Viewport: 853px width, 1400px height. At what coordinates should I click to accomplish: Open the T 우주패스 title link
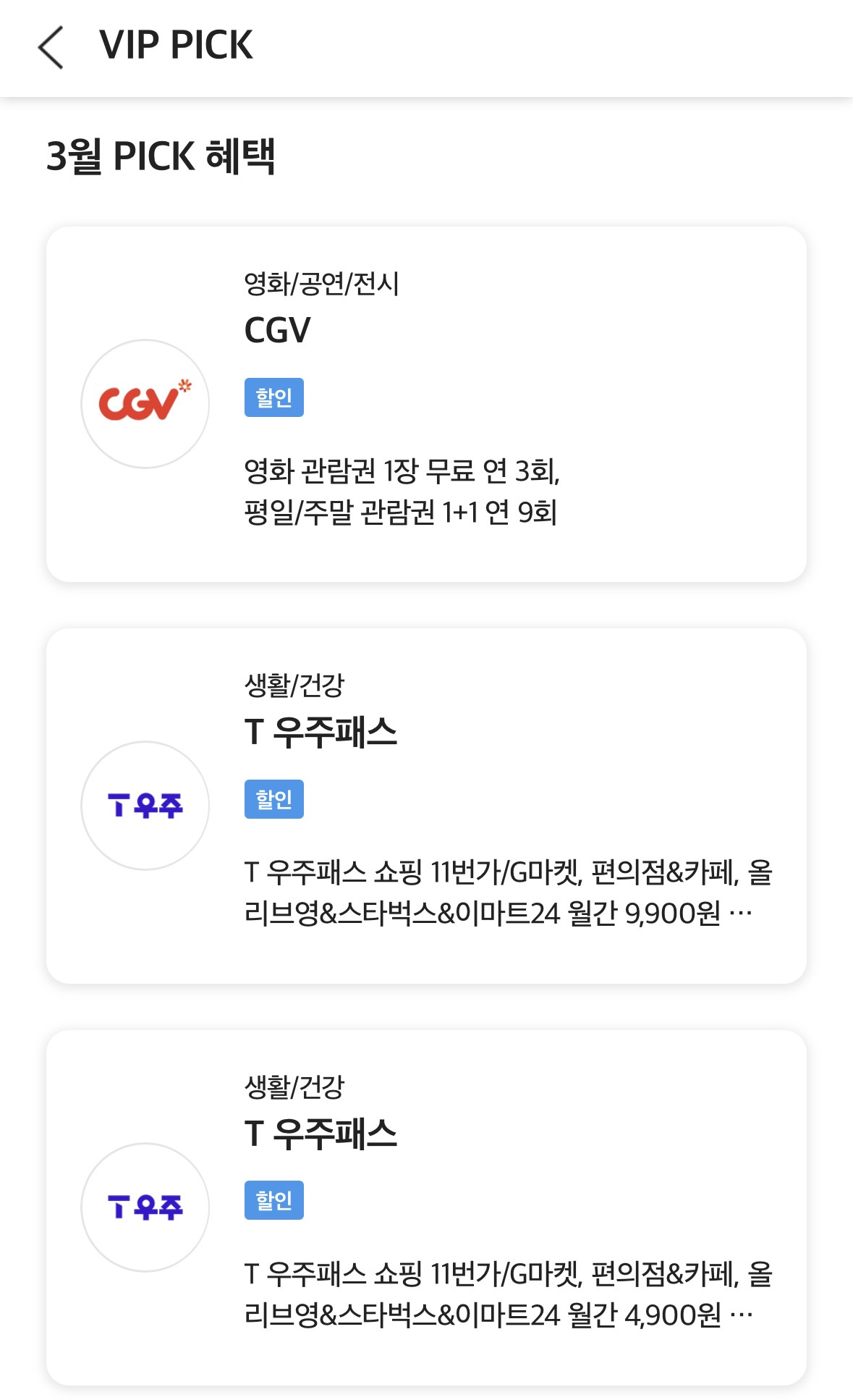click(x=318, y=733)
